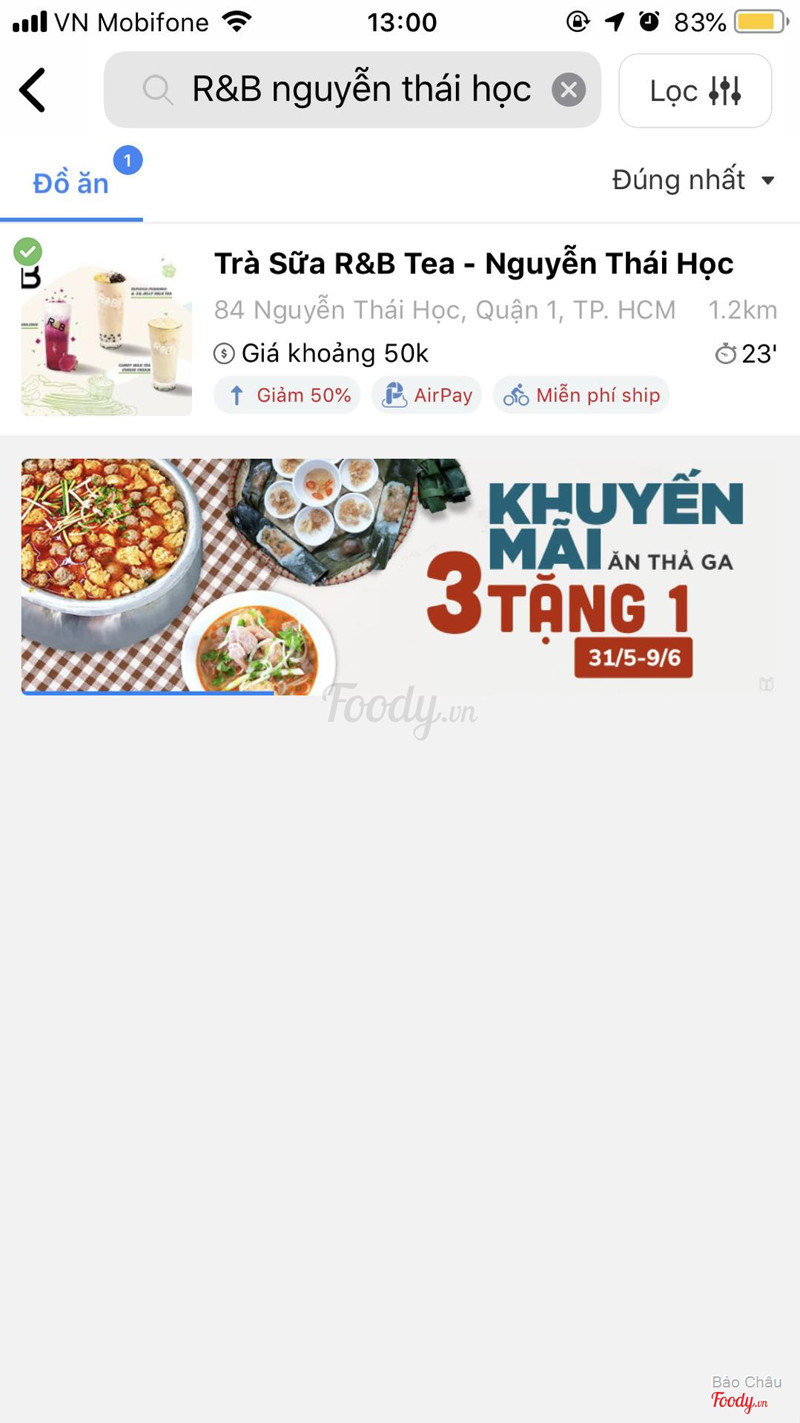Clear the search text
The height and width of the screenshot is (1423, 800).
point(568,91)
